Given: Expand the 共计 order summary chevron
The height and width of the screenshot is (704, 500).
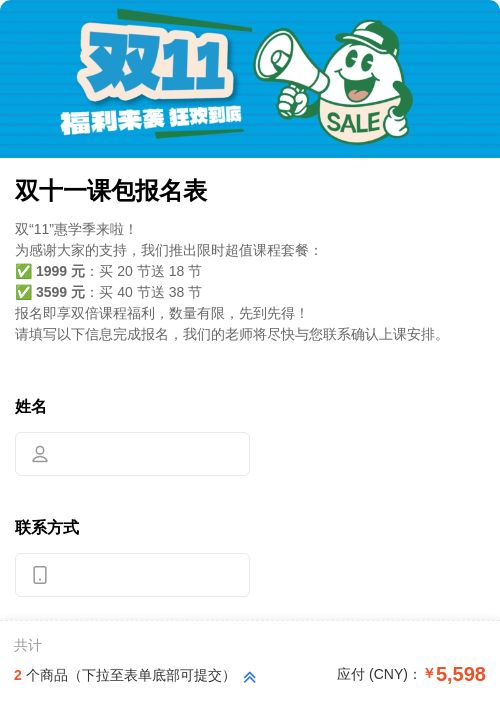Looking at the screenshot, I should (250, 677).
